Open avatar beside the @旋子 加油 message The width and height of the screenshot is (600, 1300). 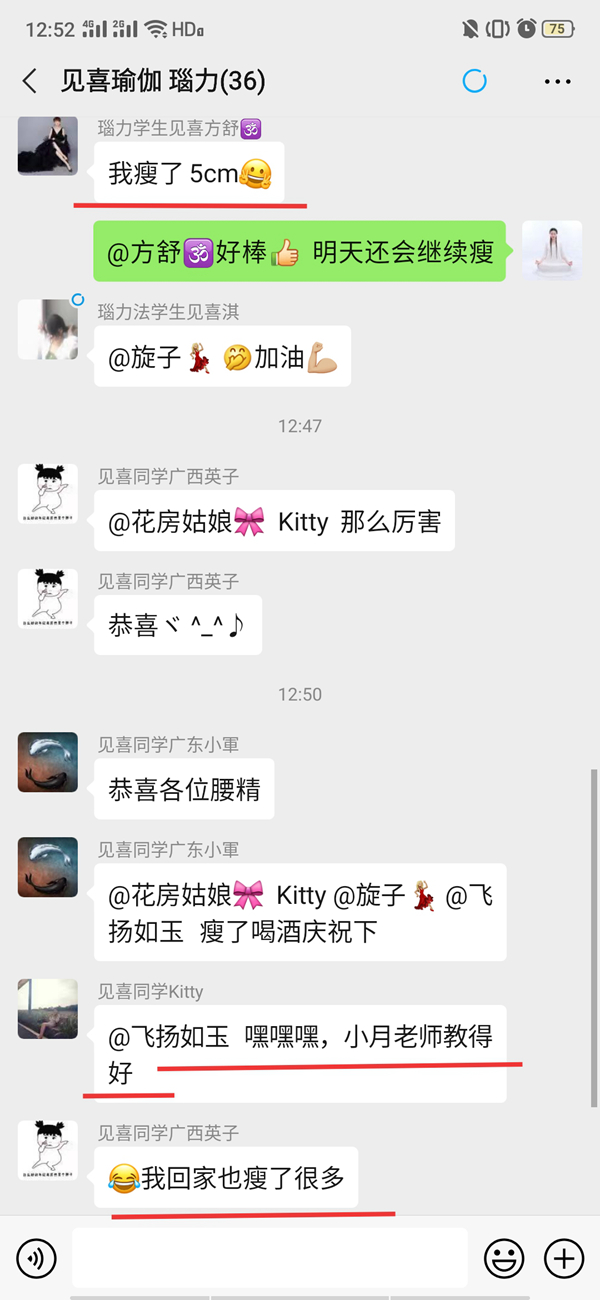[x=48, y=330]
